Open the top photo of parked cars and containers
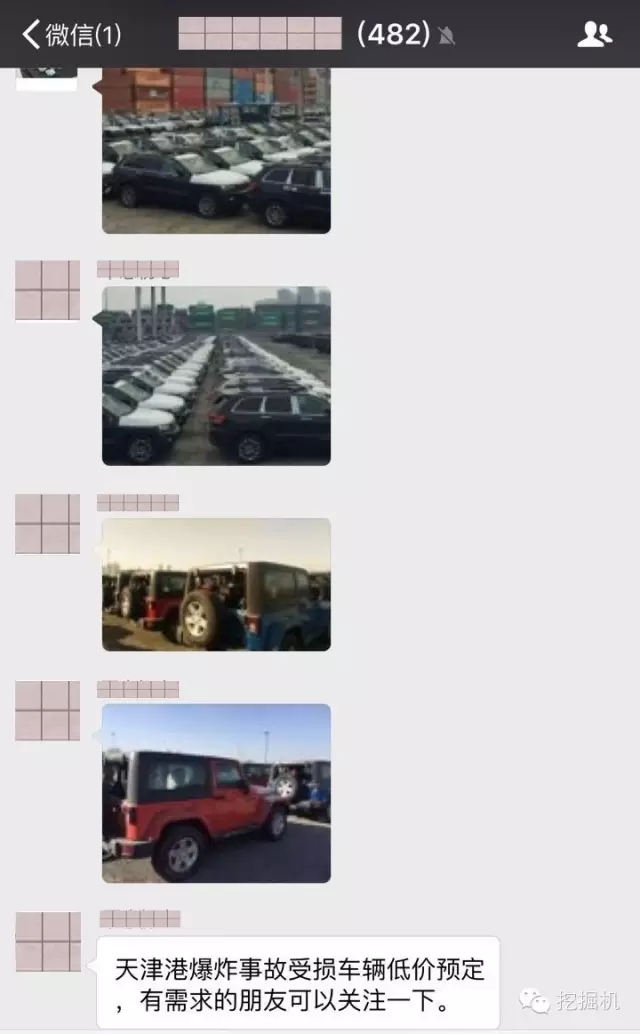This screenshot has height=1034, width=640. (216, 150)
